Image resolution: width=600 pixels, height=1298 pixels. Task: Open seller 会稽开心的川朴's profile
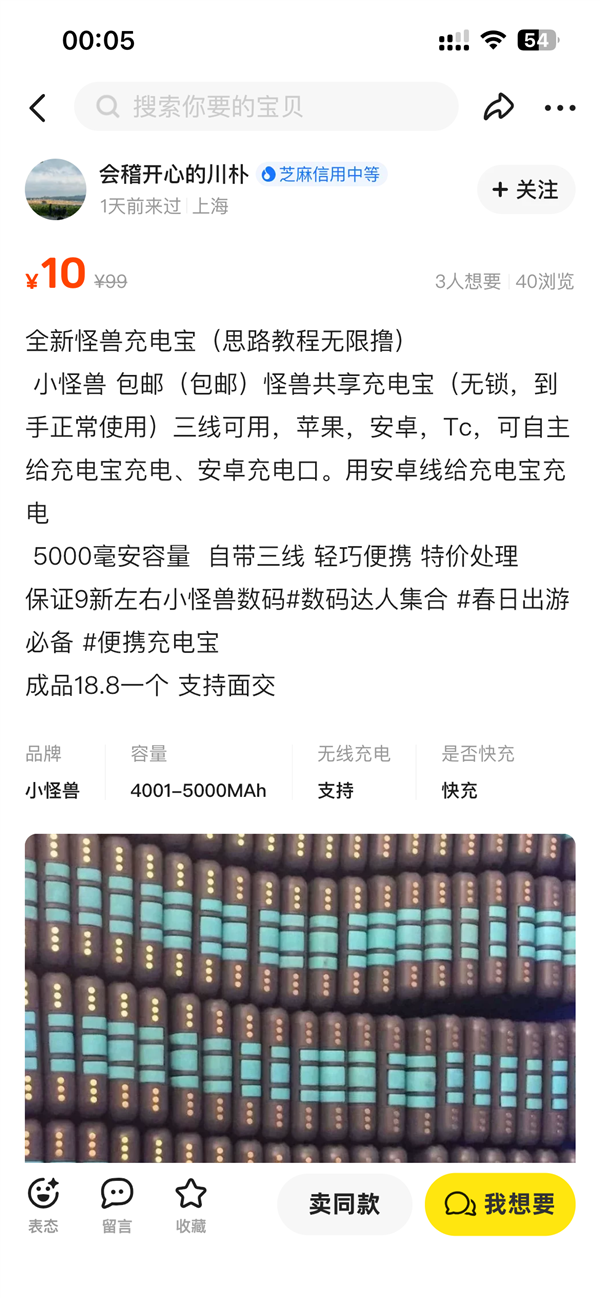(173, 174)
